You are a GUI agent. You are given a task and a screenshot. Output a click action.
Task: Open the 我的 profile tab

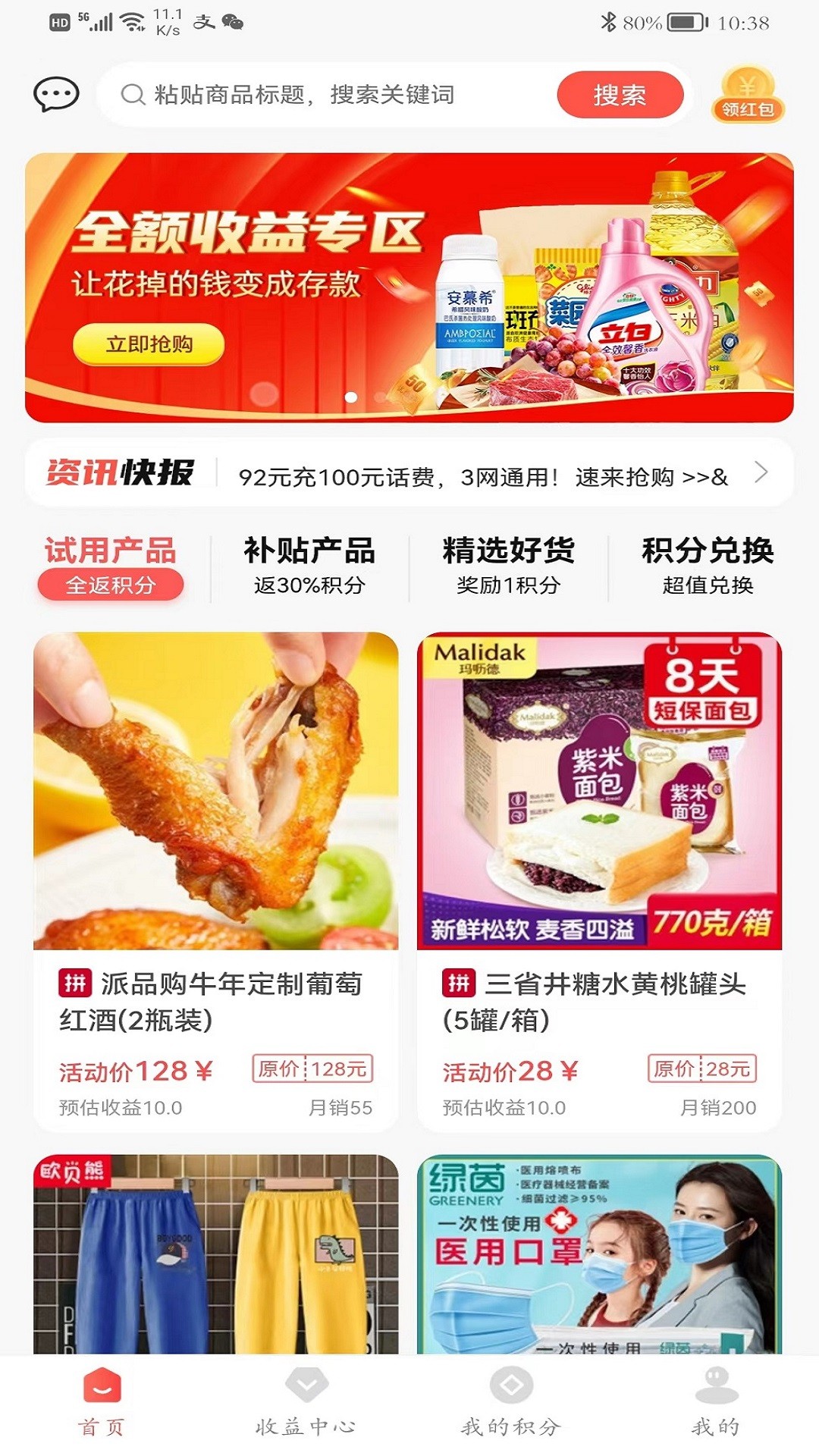716,1401
